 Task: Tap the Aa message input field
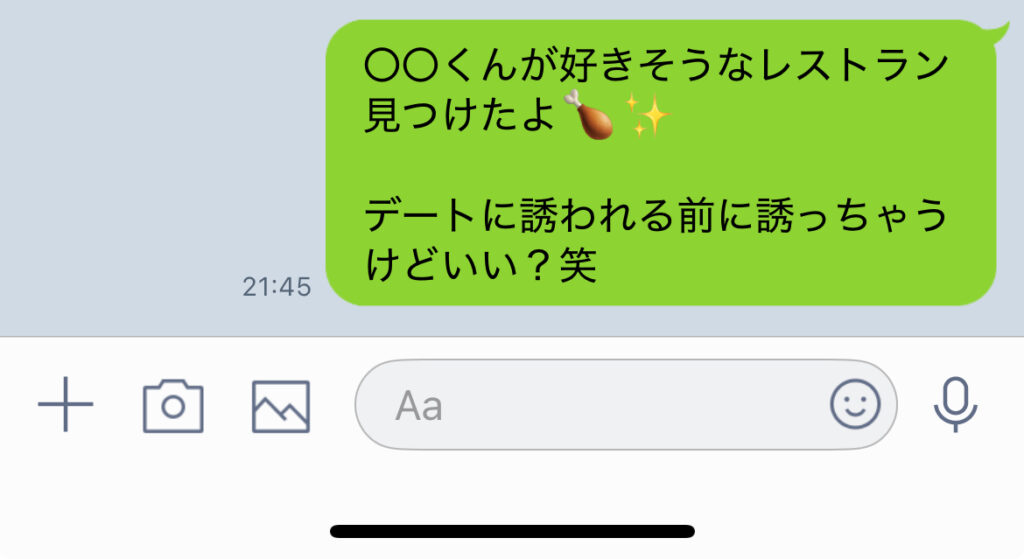[590, 405]
